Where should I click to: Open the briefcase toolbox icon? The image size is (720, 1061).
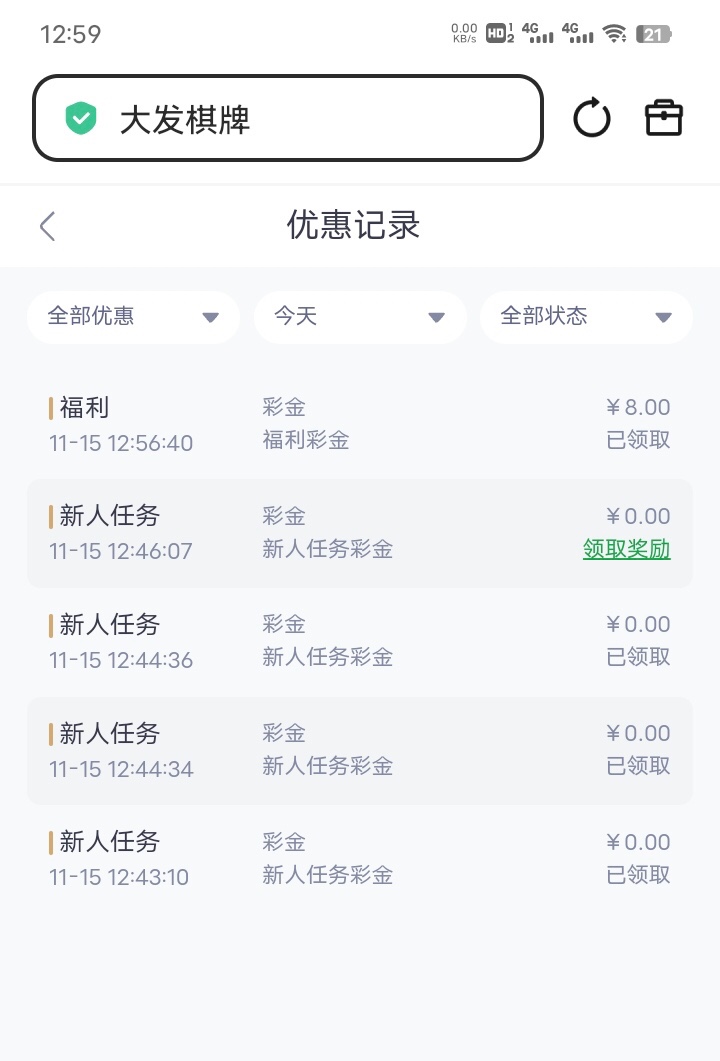[x=663, y=118]
